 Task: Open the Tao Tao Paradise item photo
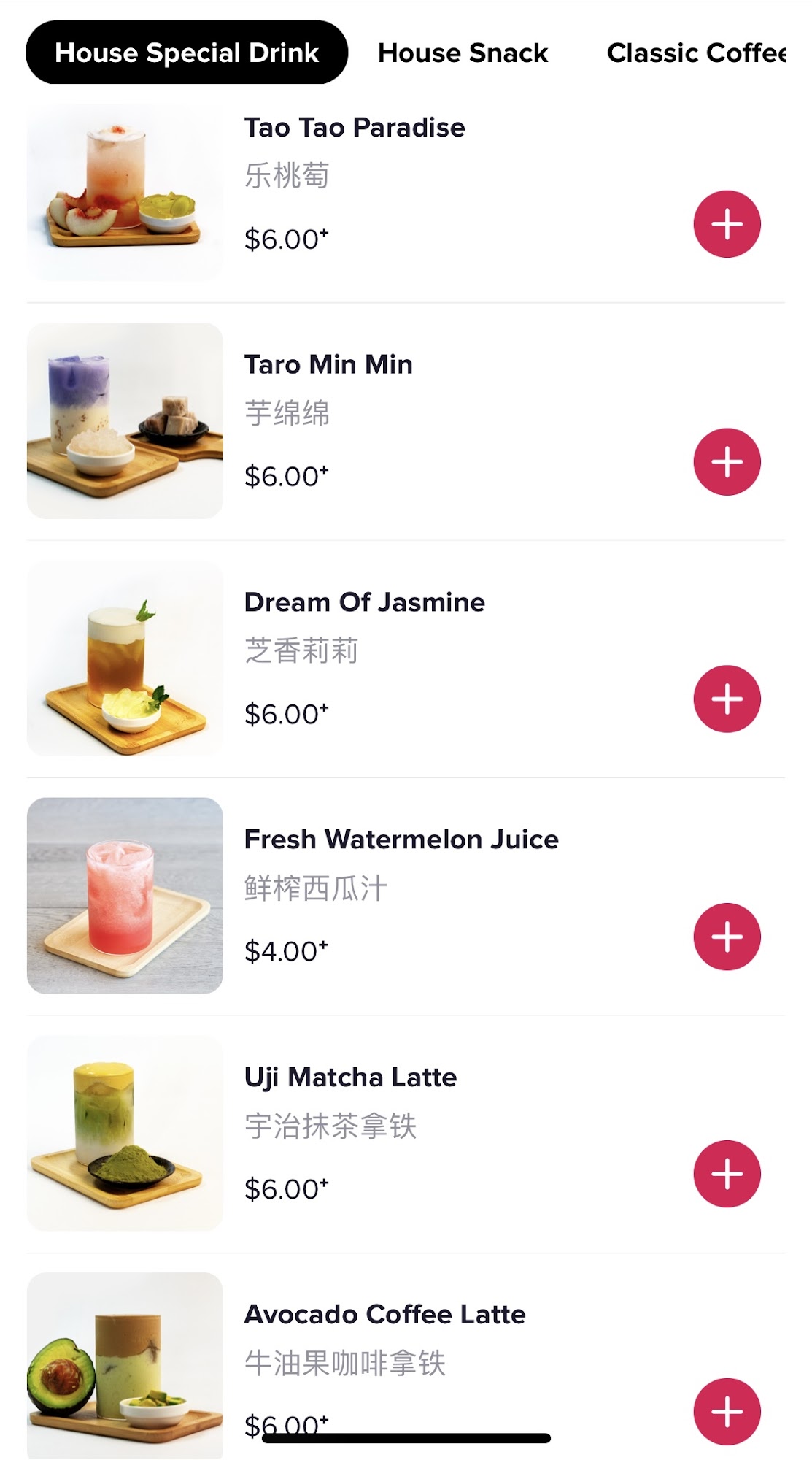pos(125,191)
